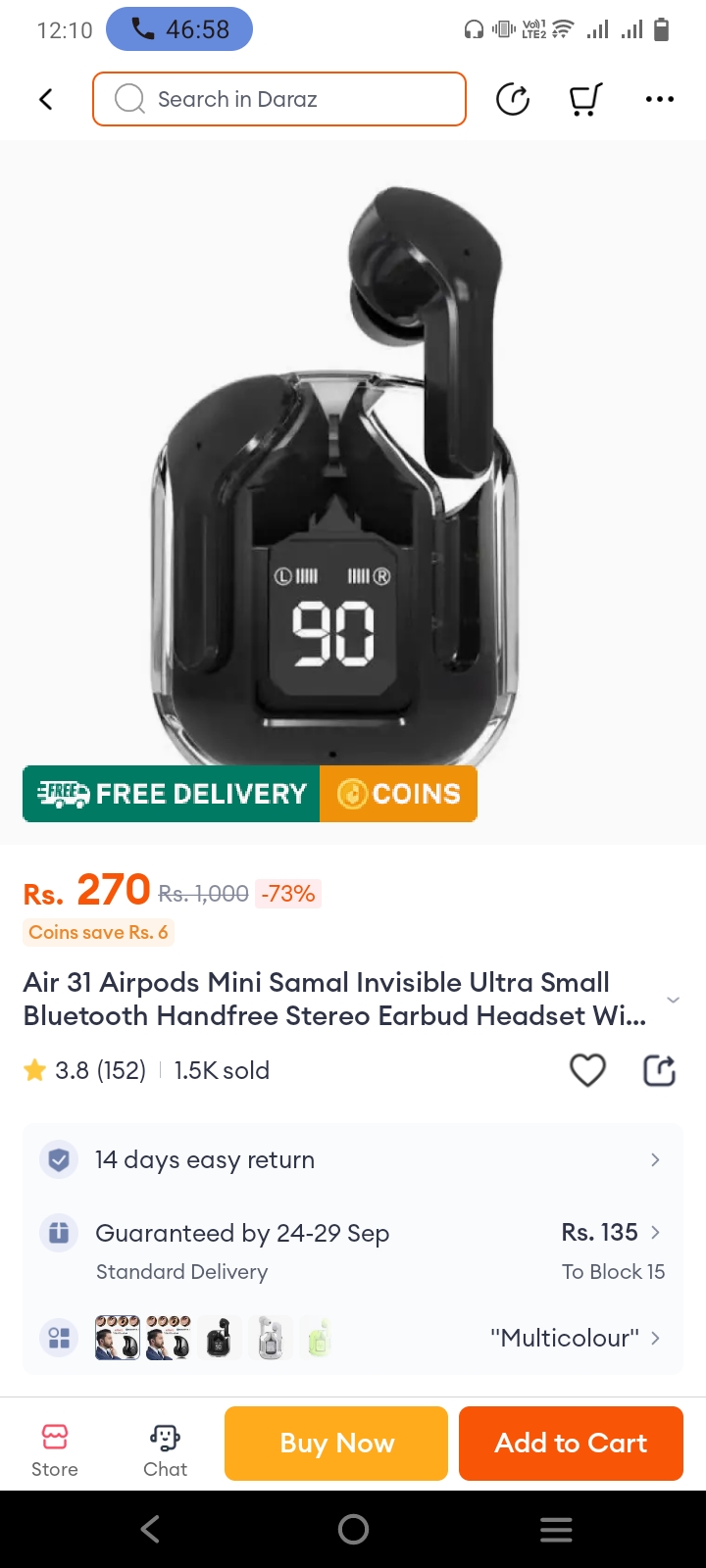Open the call-in-progress pill in status bar

coord(179,29)
